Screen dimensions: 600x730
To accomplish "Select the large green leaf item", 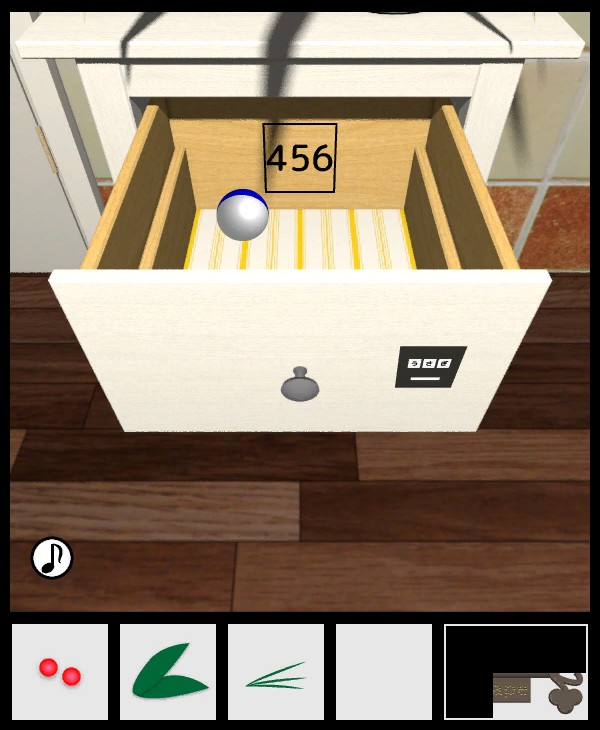I will (x=168, y=672).
